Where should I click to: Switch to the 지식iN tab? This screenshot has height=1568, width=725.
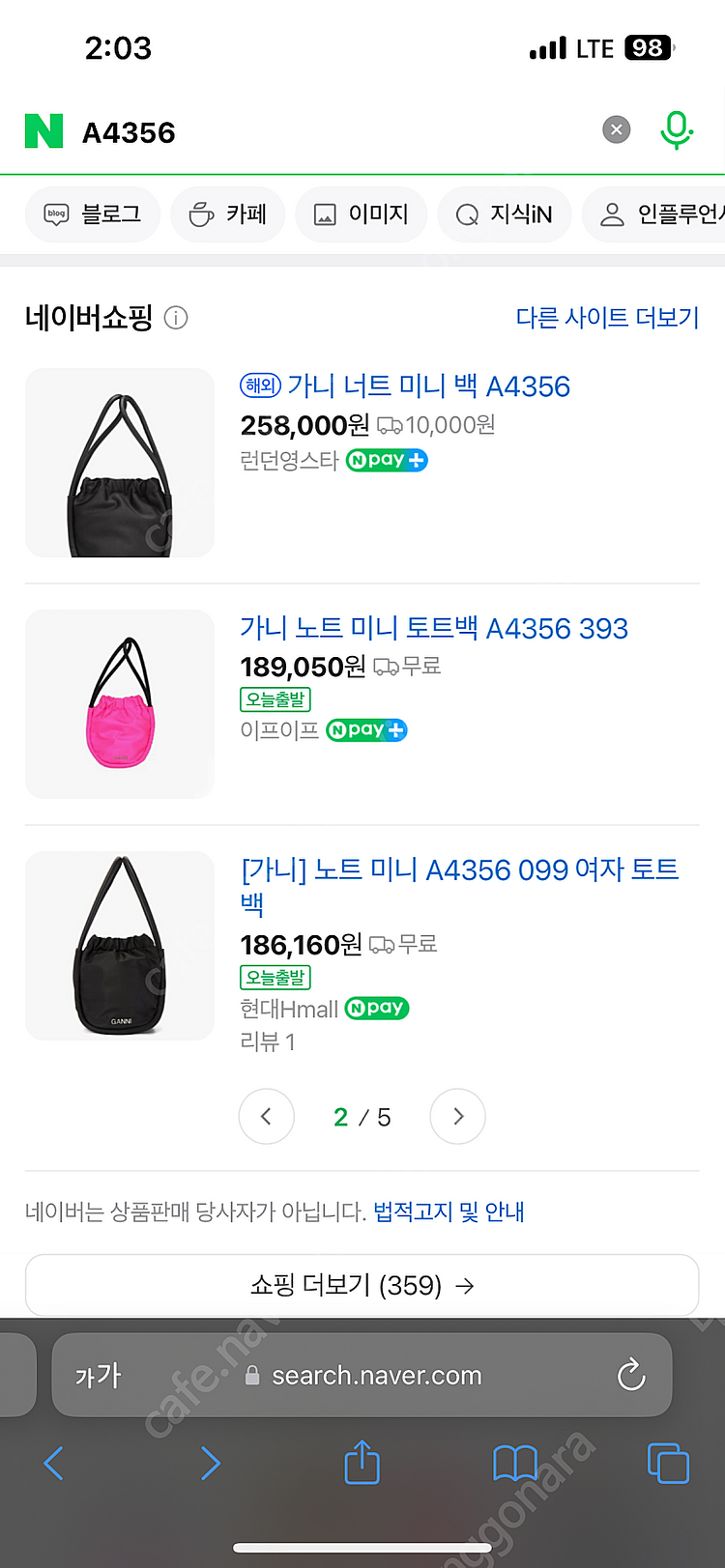(505, 214)
